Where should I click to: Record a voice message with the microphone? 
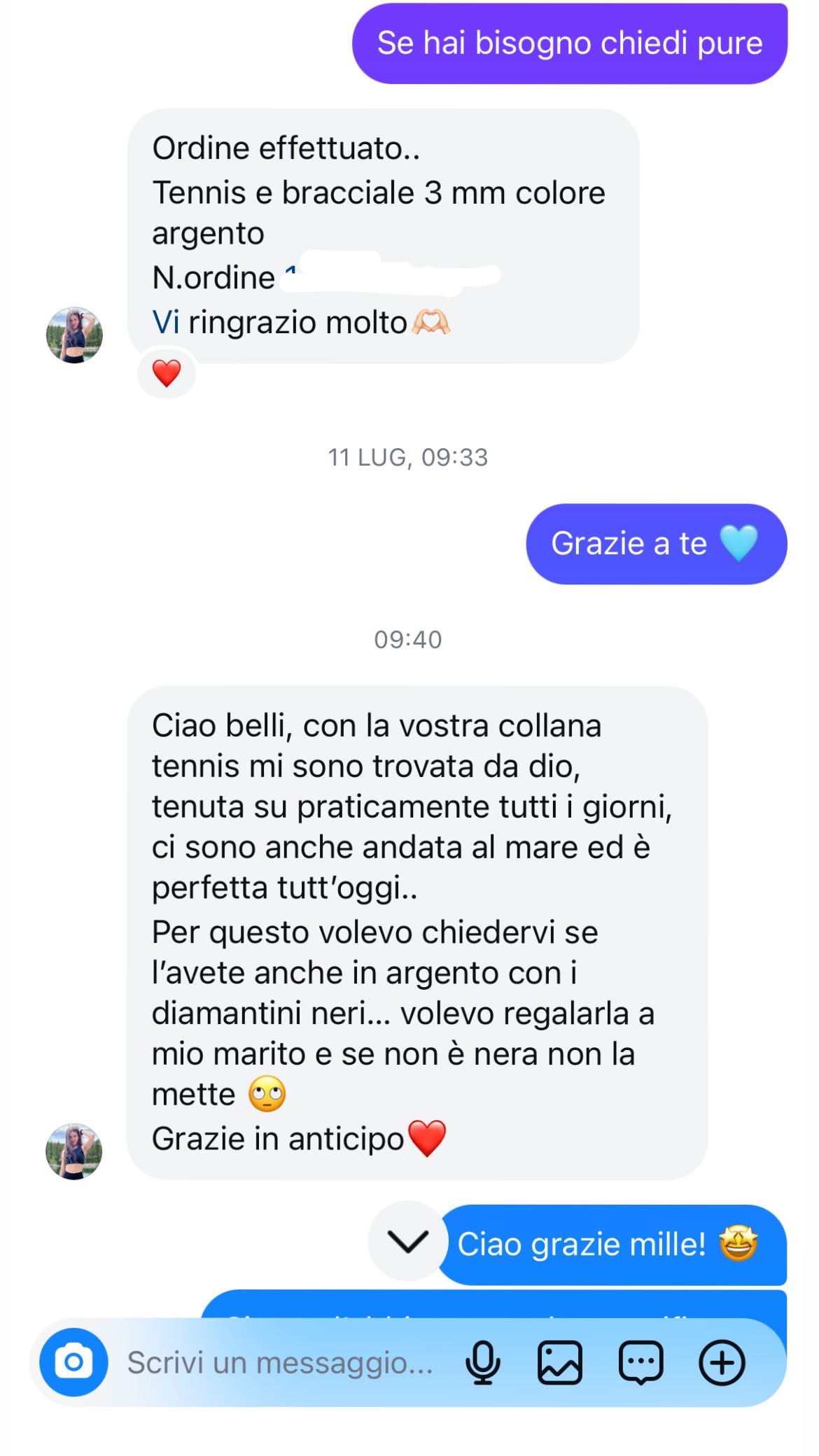tap(483, 1363)
